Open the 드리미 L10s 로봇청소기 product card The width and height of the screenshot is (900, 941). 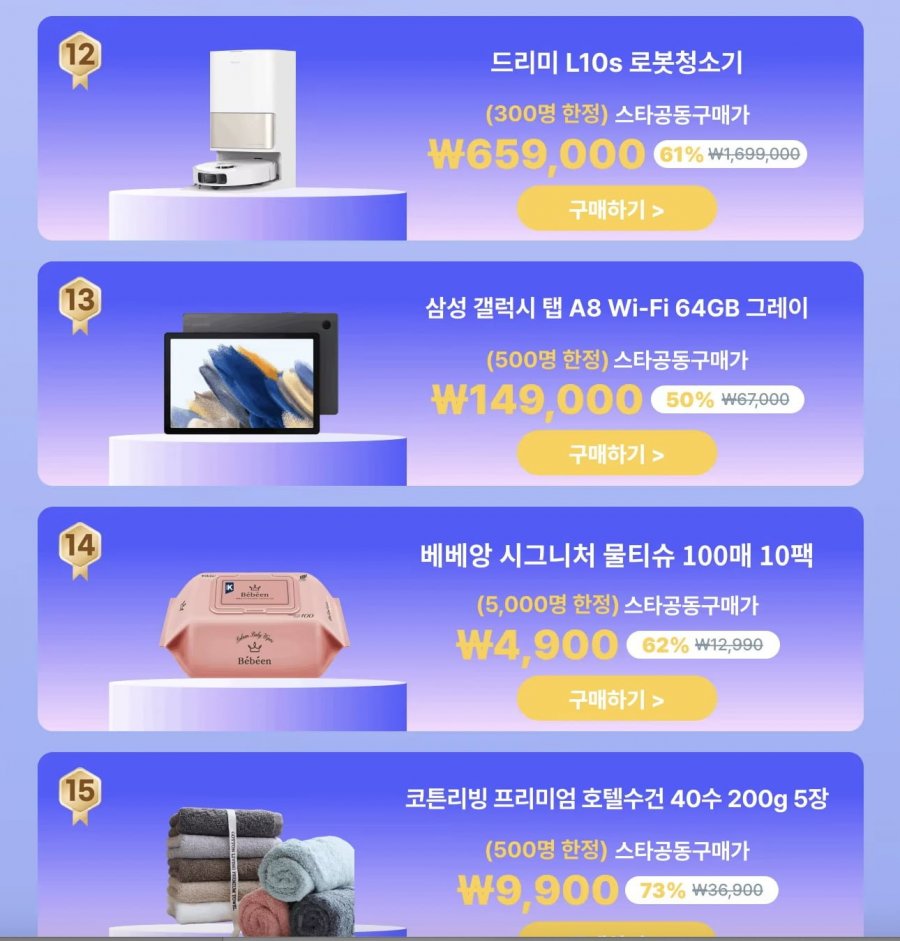(x=616, y=64)
